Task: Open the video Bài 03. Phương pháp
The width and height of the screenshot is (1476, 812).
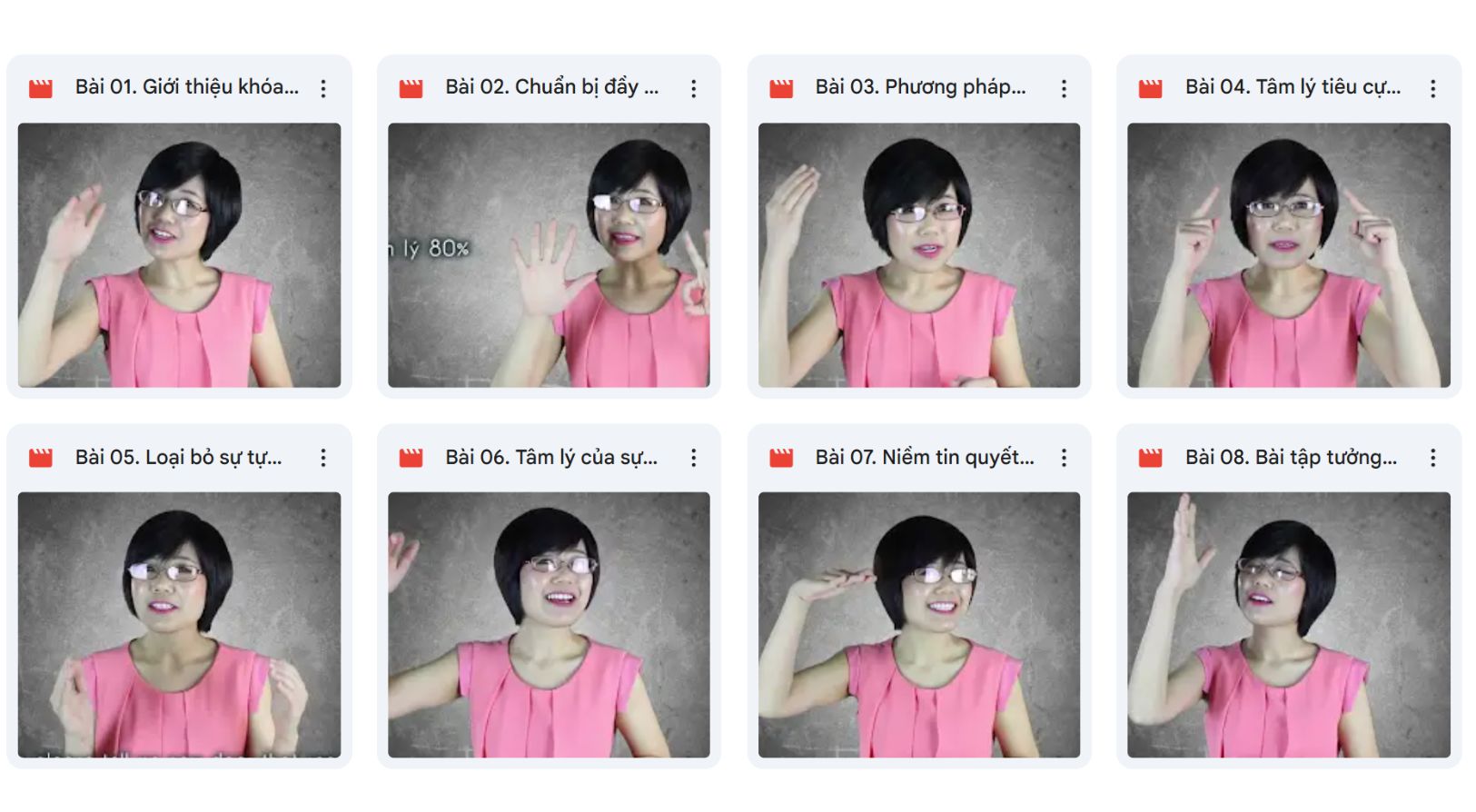Action: [918, 255]
